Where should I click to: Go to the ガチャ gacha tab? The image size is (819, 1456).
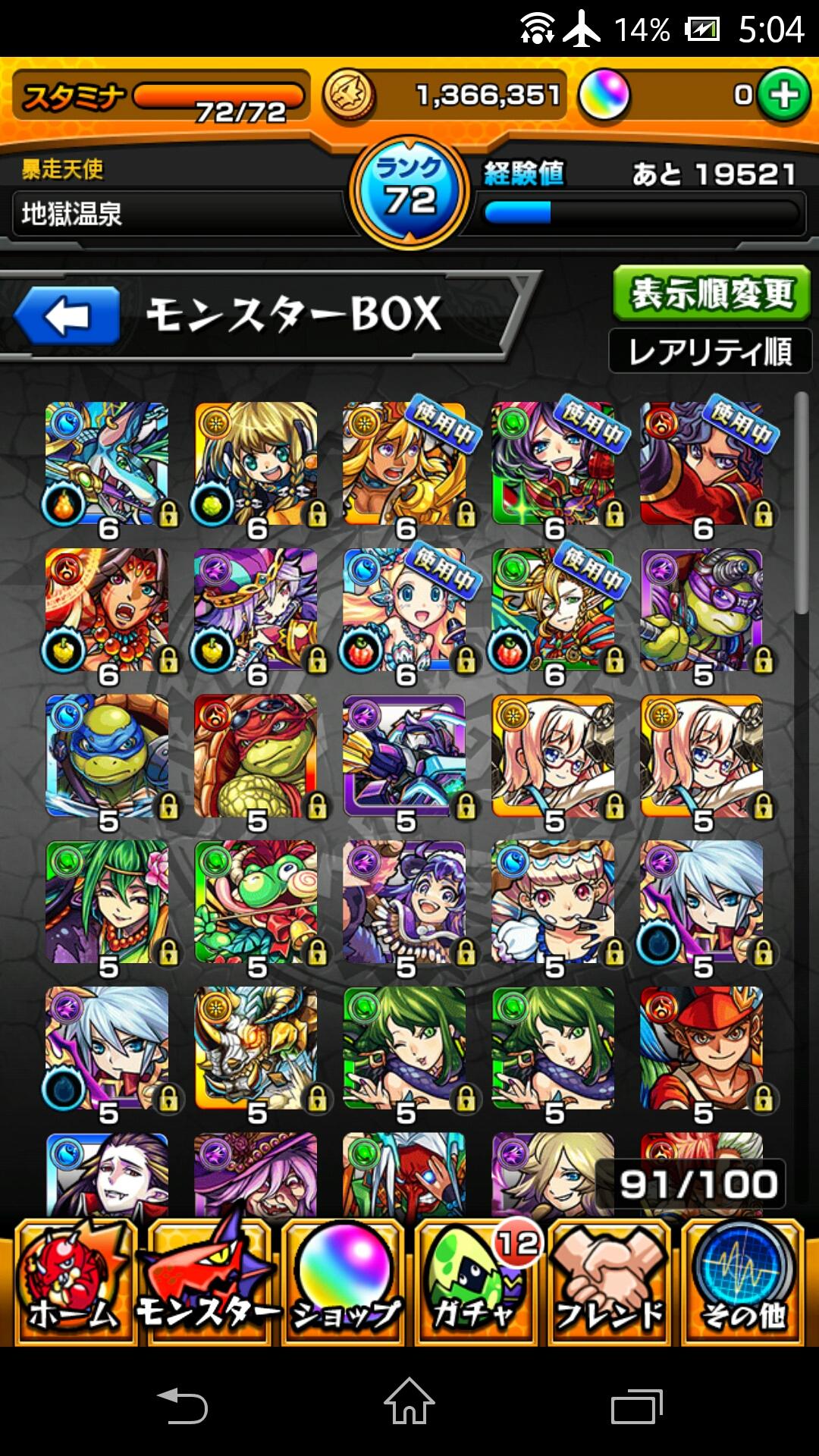476,1283
